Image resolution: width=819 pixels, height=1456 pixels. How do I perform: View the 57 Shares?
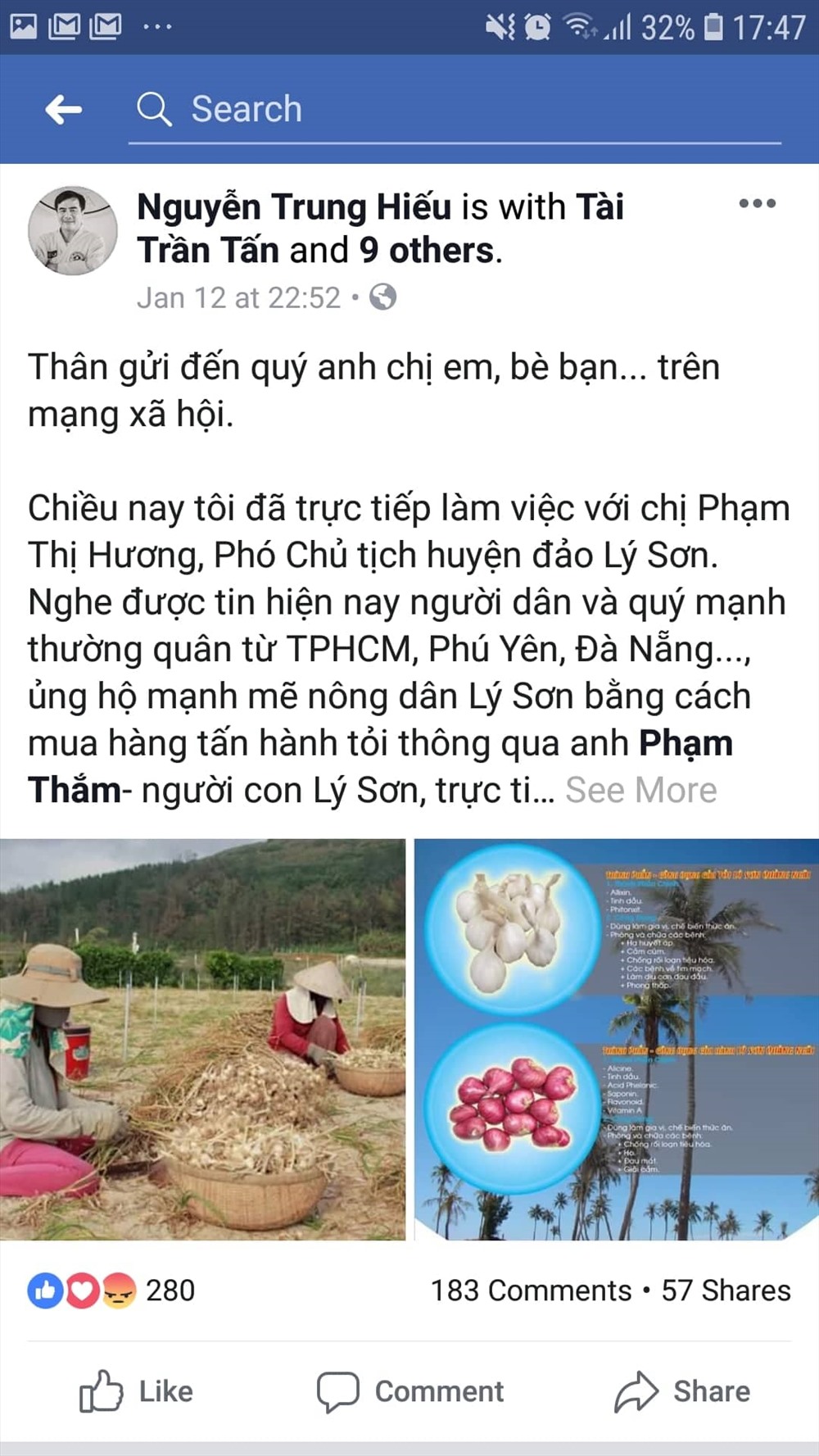pyautogui.click(x=726, y=1290)
